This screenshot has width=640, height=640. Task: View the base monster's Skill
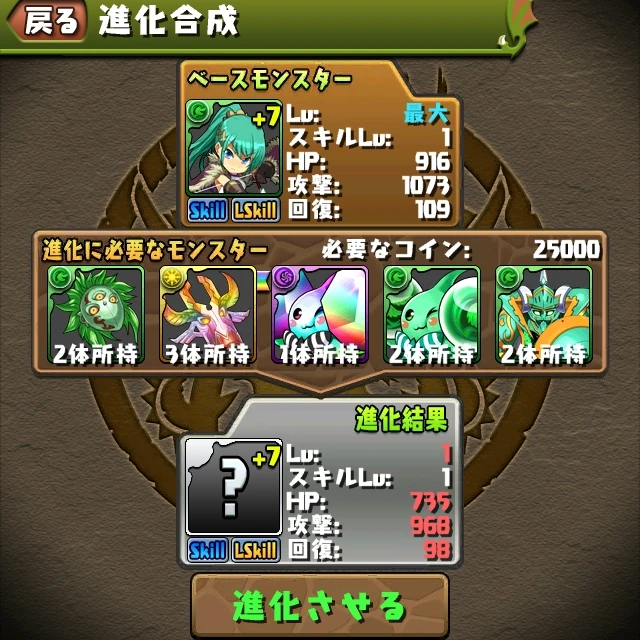pyautogui.click(x=208, y=210)
